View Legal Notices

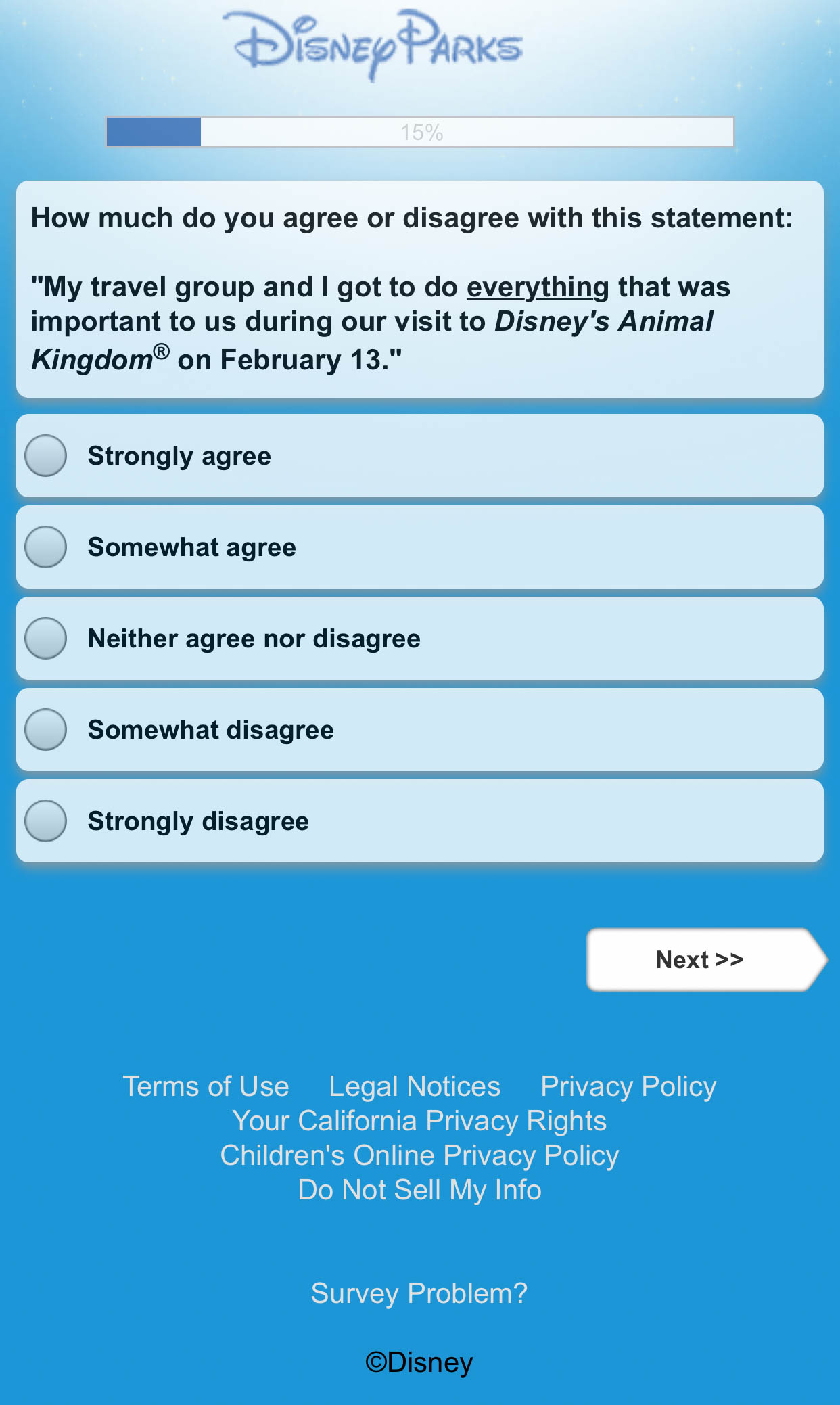414,1086
